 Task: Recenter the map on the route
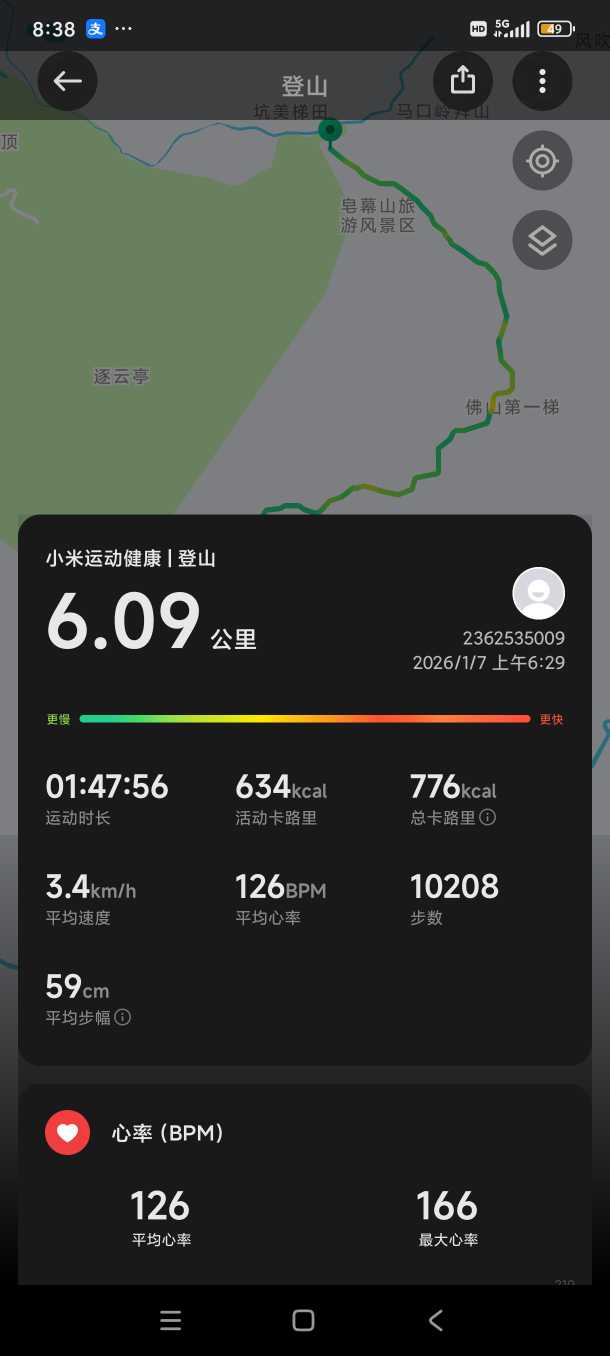[542, 161]
